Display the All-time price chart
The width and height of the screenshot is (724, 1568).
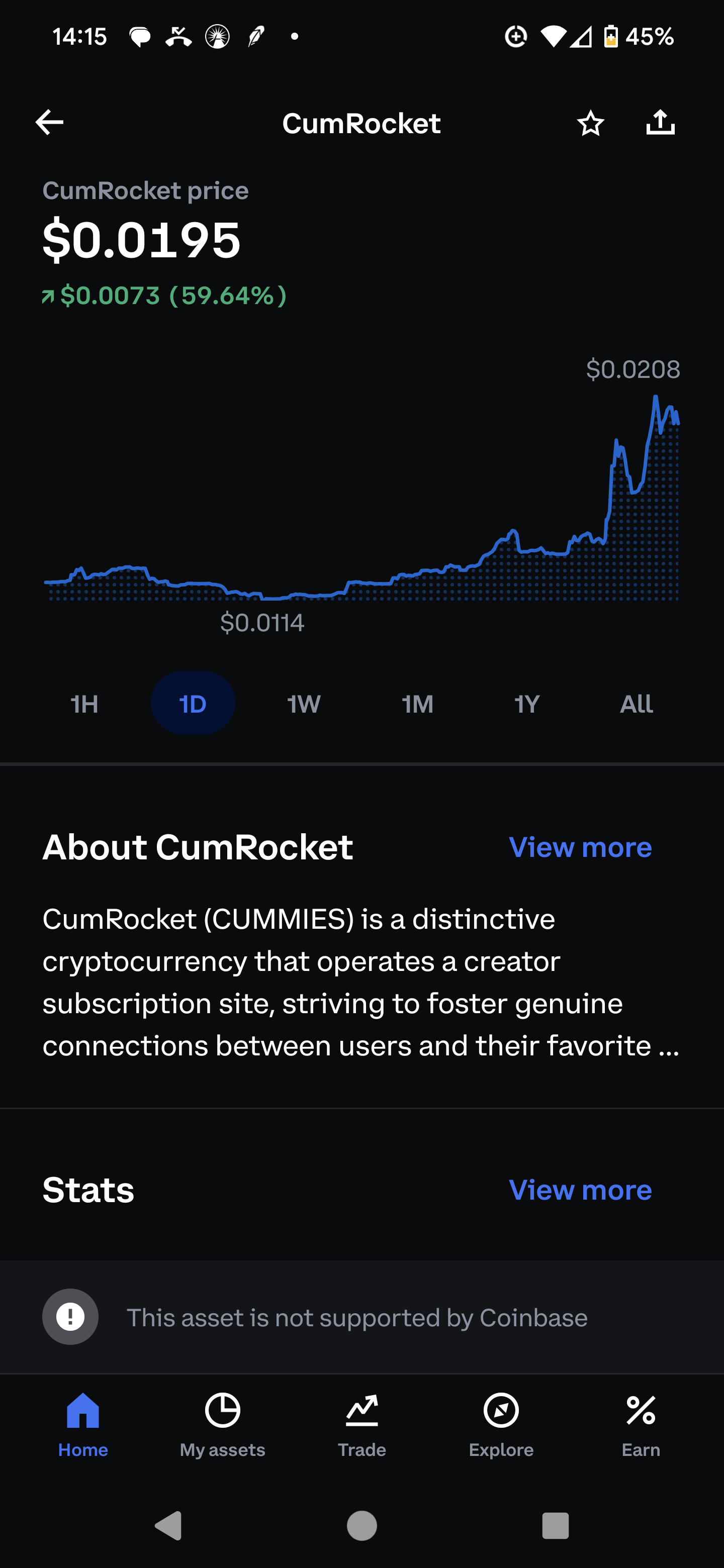pos(637,704)
